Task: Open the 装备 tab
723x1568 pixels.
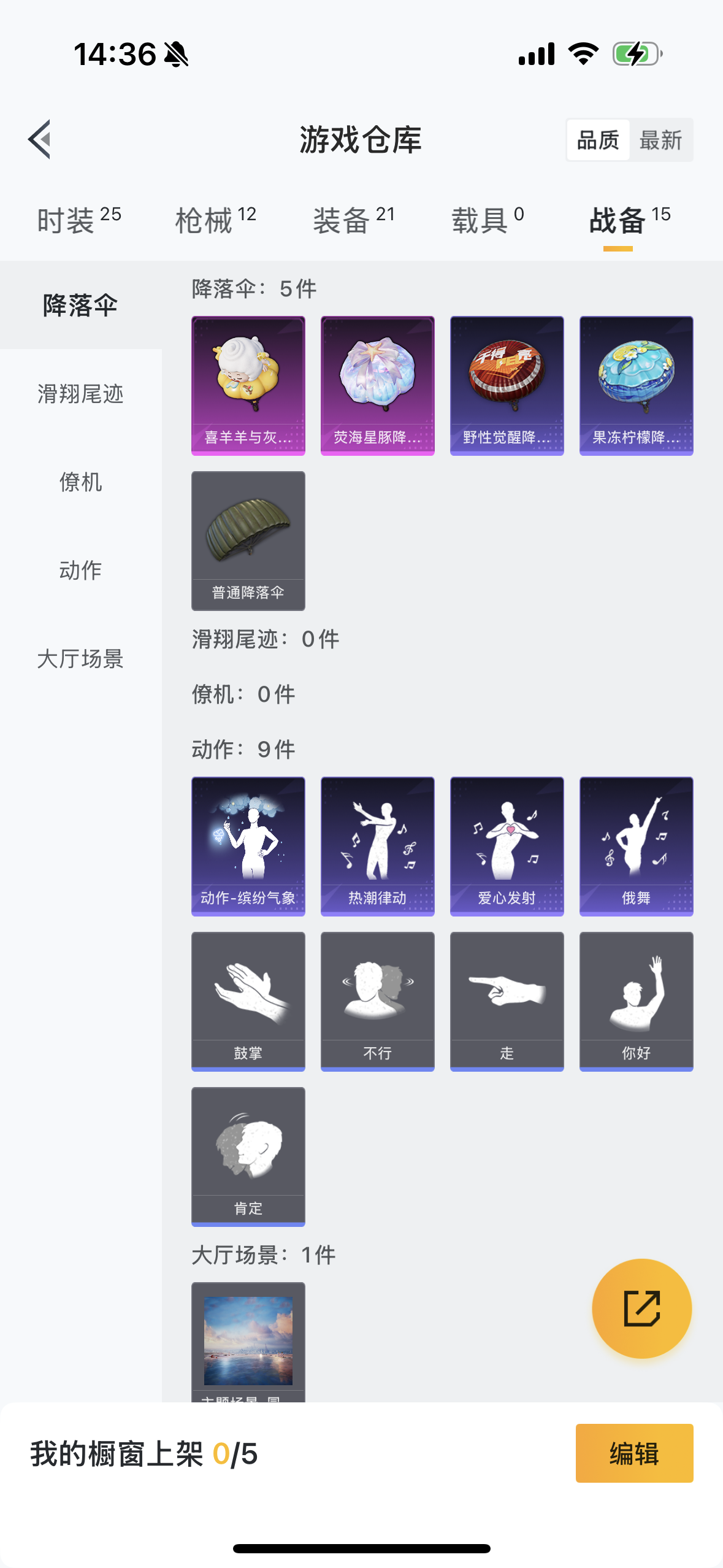Action: [x=354, y=220]
